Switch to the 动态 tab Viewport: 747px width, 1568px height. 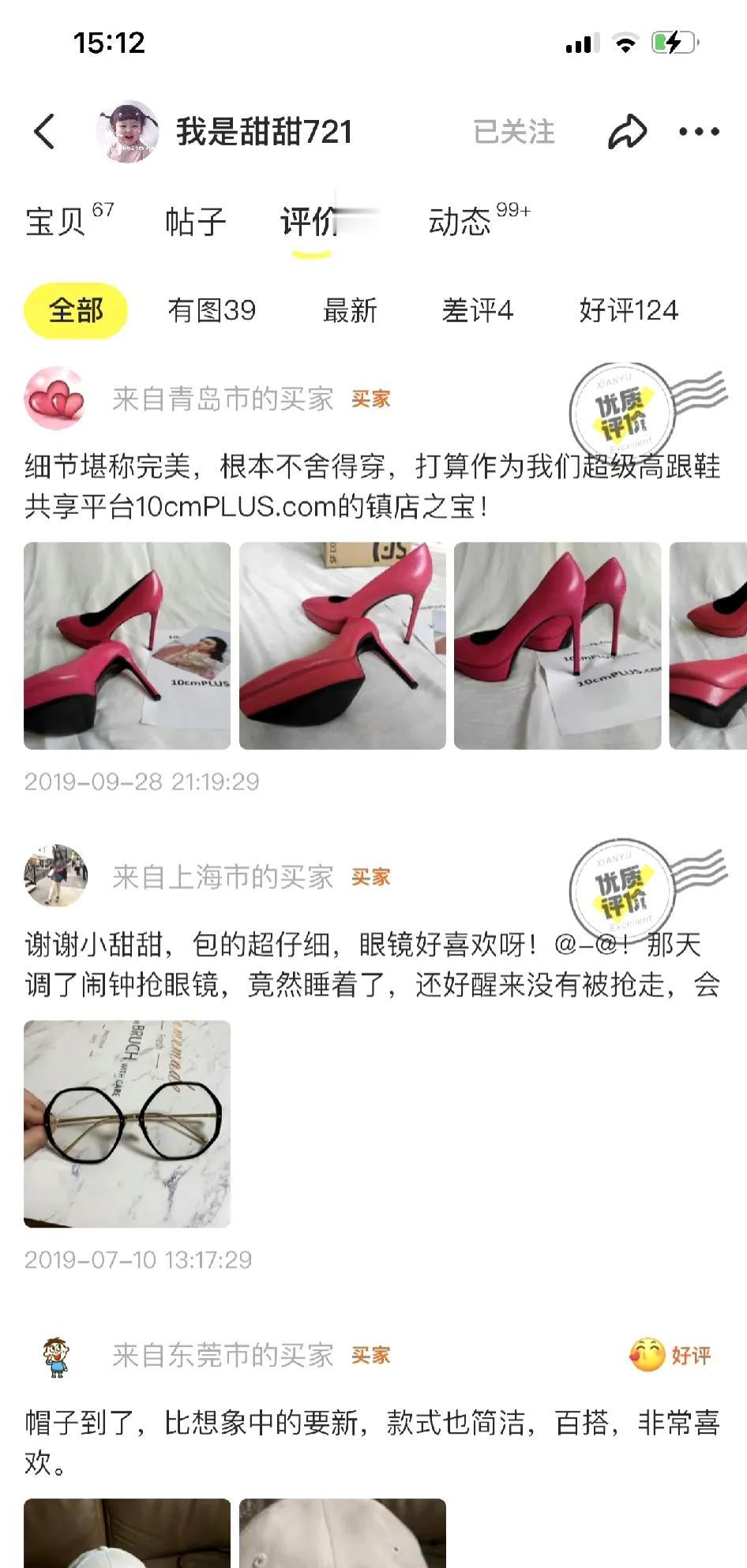click(x=461, y=222)
